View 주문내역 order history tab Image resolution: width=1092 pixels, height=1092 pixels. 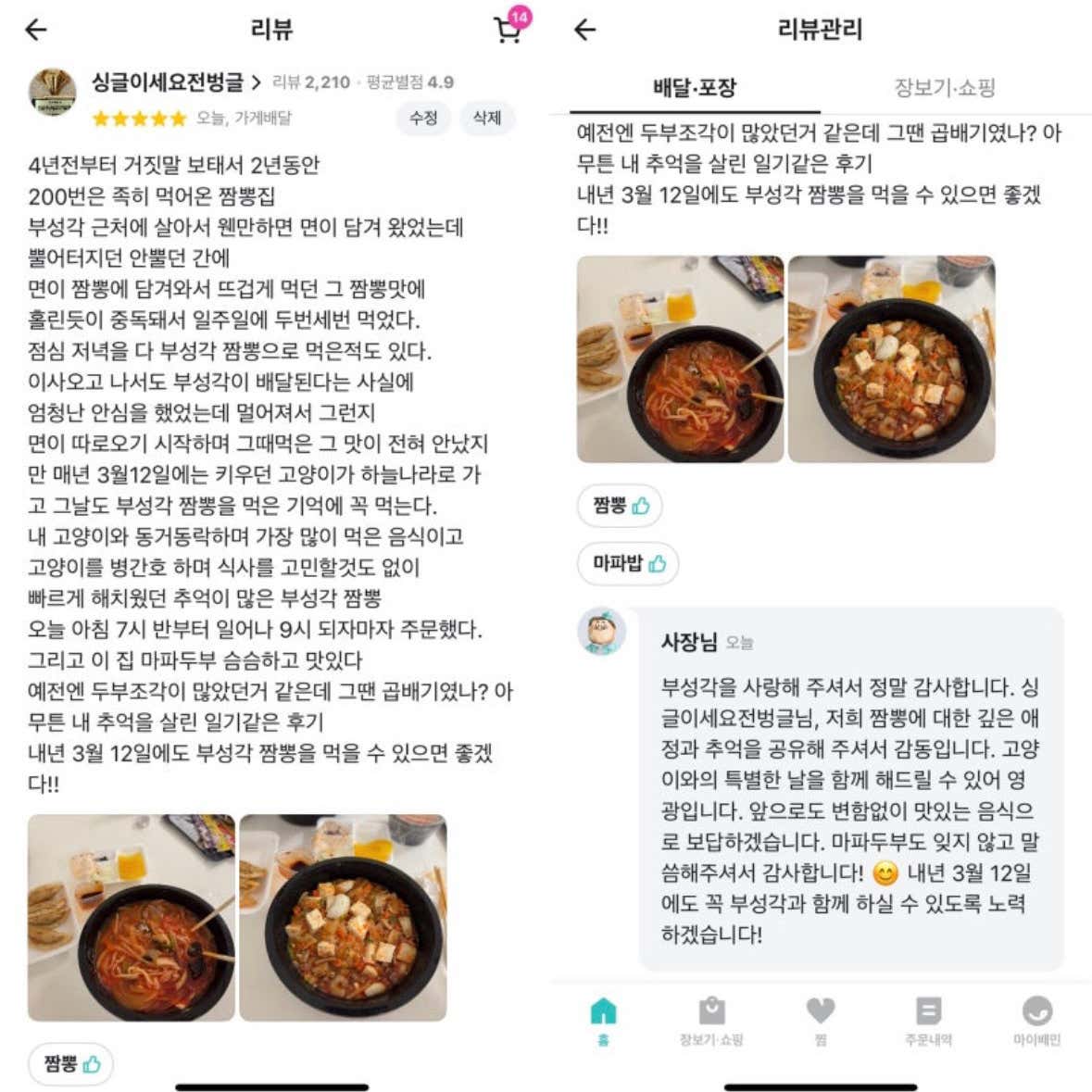coord(928,1020)
